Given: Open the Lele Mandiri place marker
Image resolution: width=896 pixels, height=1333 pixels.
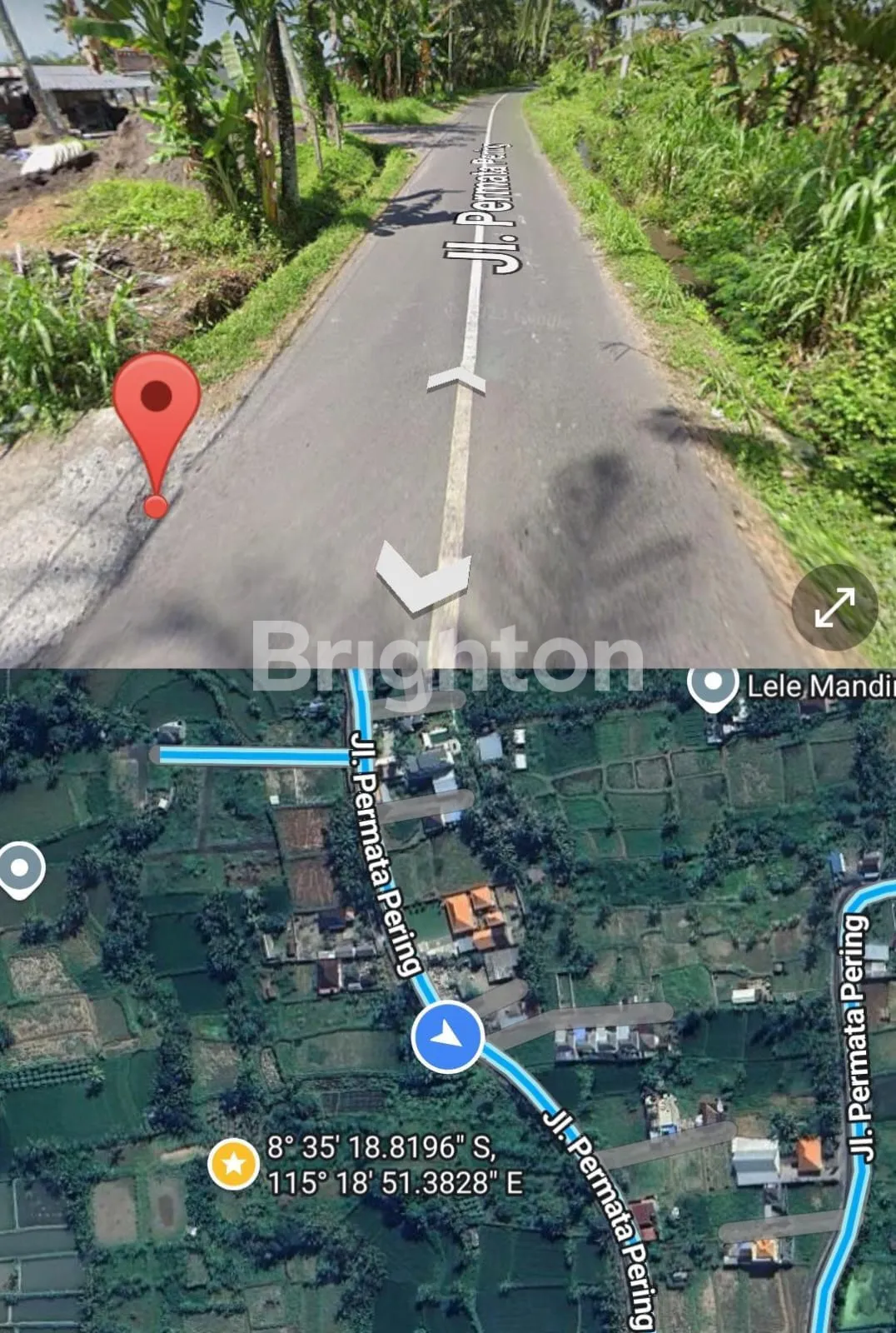Looking at the screenshot, I should coord(714,686).
